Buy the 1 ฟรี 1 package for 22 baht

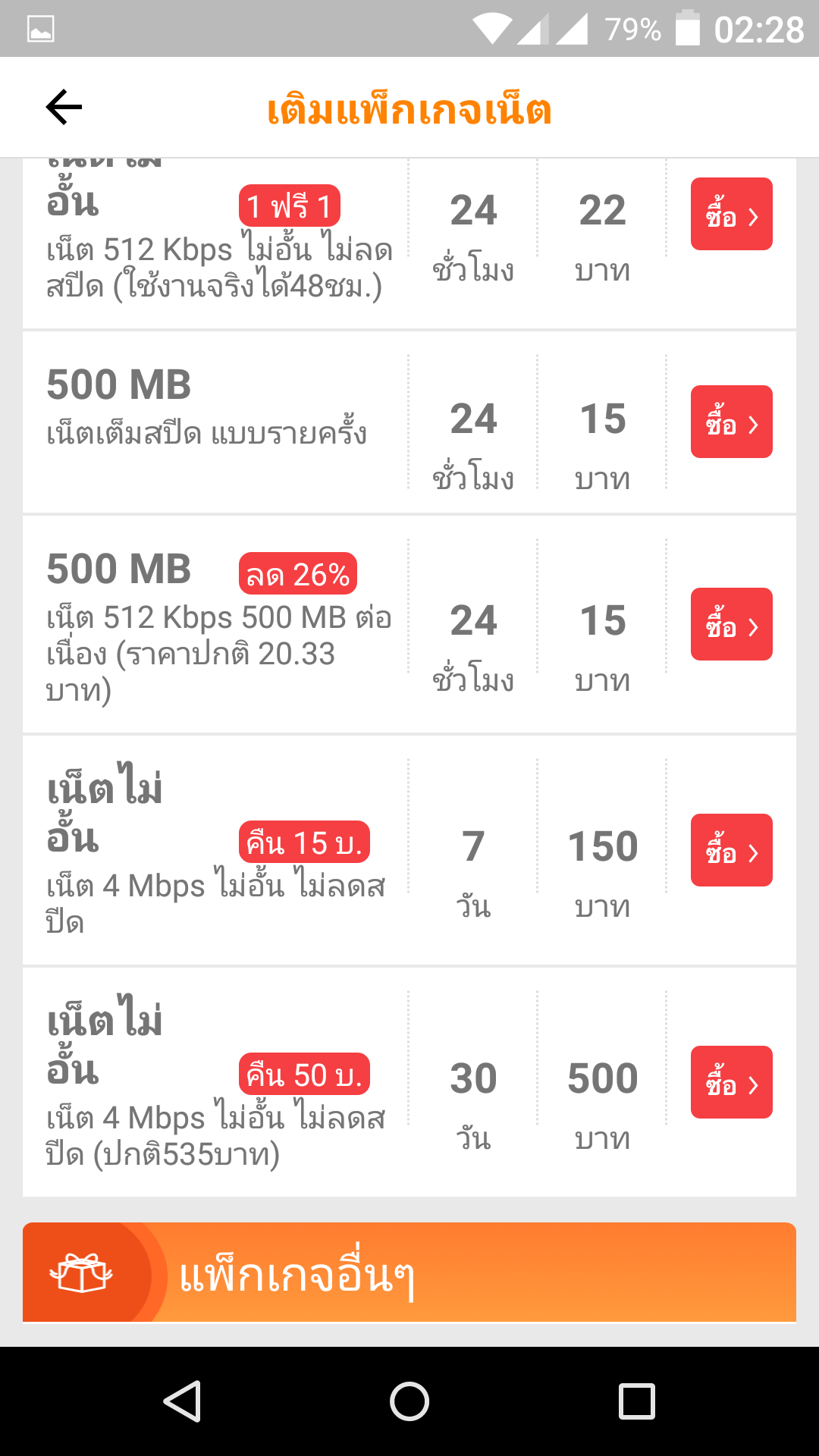[x=731, y=215]
